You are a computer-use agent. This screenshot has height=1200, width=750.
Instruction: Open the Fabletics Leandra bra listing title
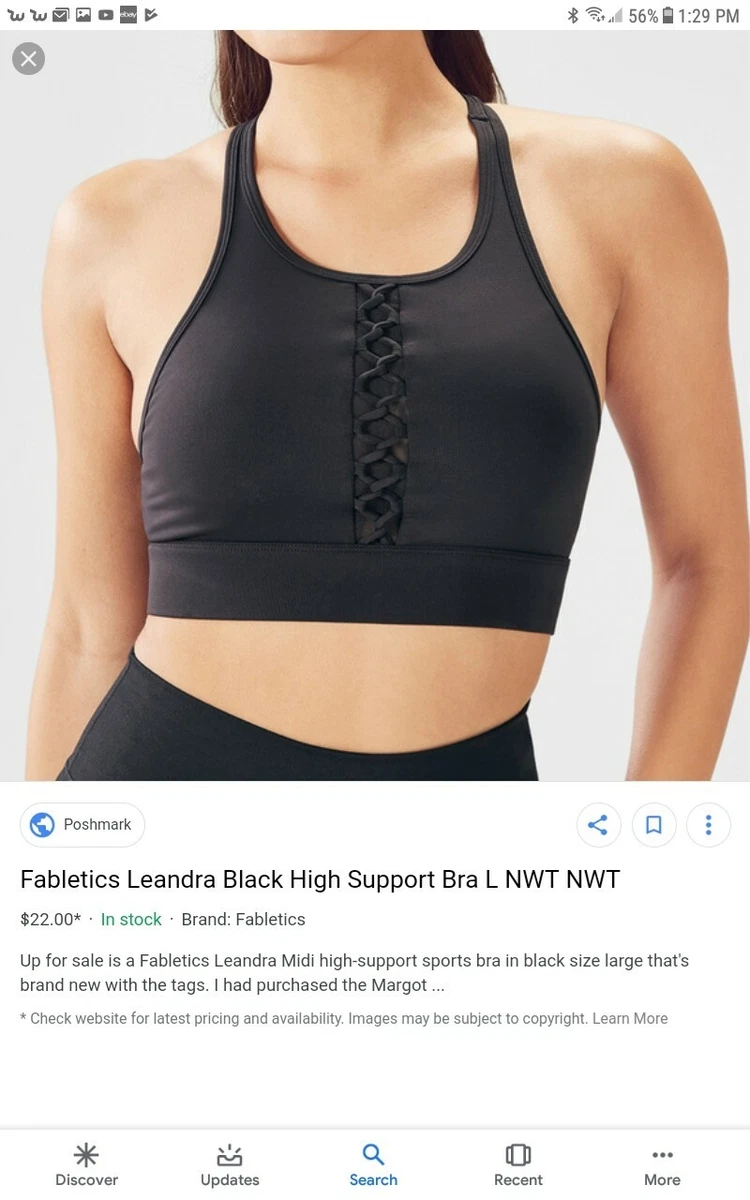(320, 880)
